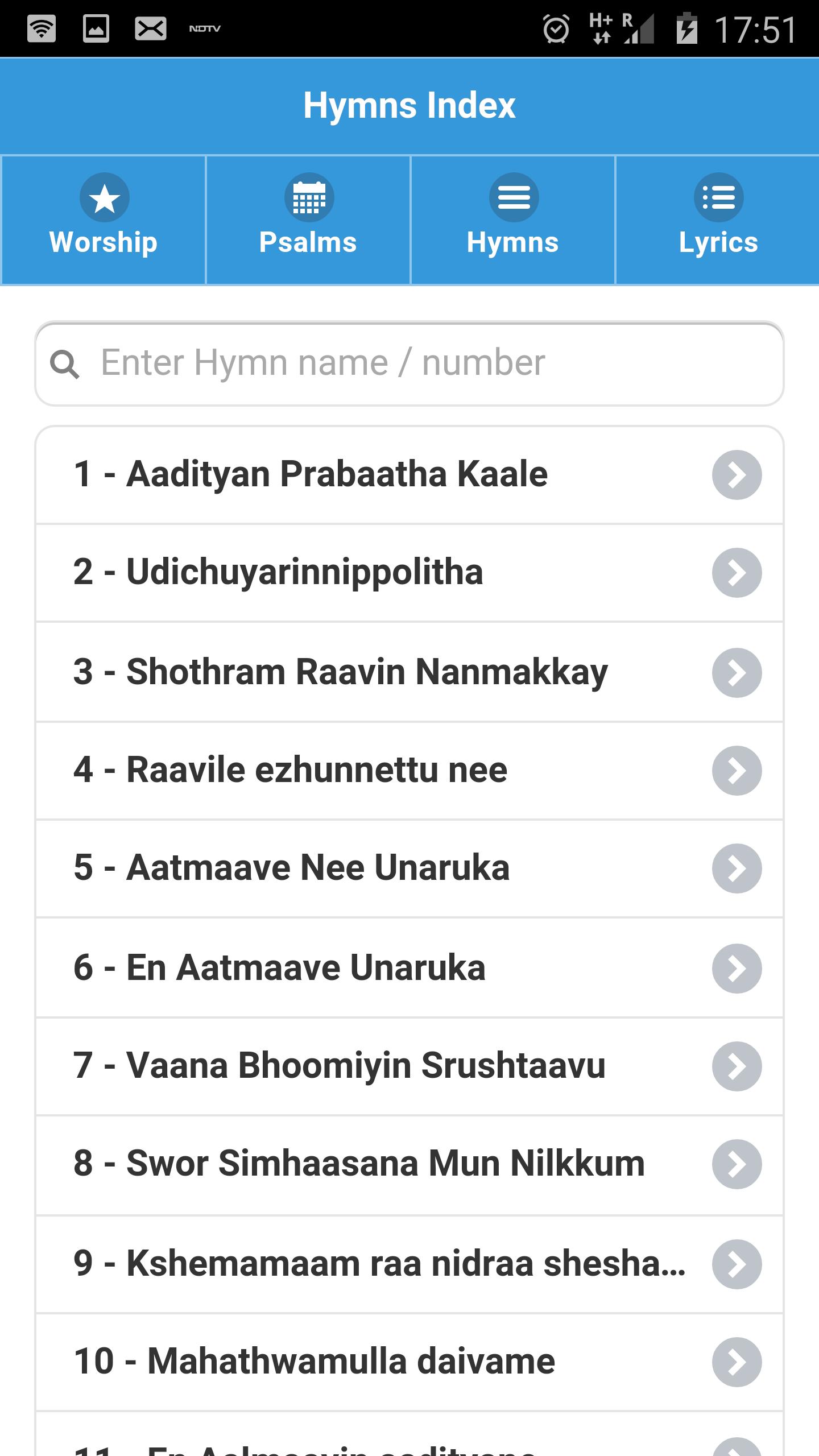View hymn 7 Vaana Bhoomiyin Srushtaavu
819x1456 pixels.
pyautogui.click(x=409, y=1066)
